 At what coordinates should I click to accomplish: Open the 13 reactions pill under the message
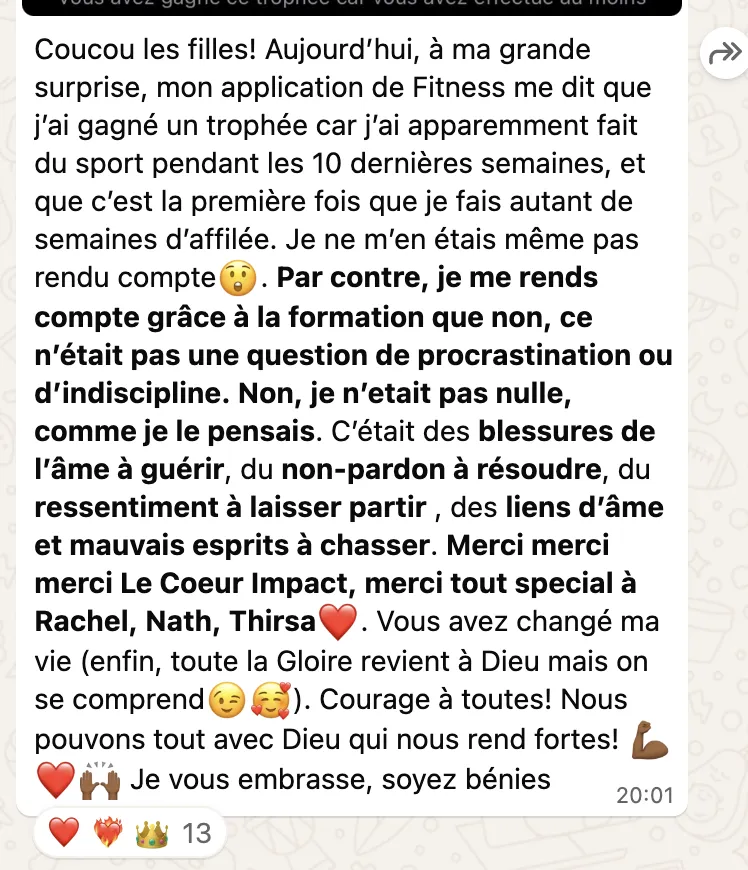[130, 832]
